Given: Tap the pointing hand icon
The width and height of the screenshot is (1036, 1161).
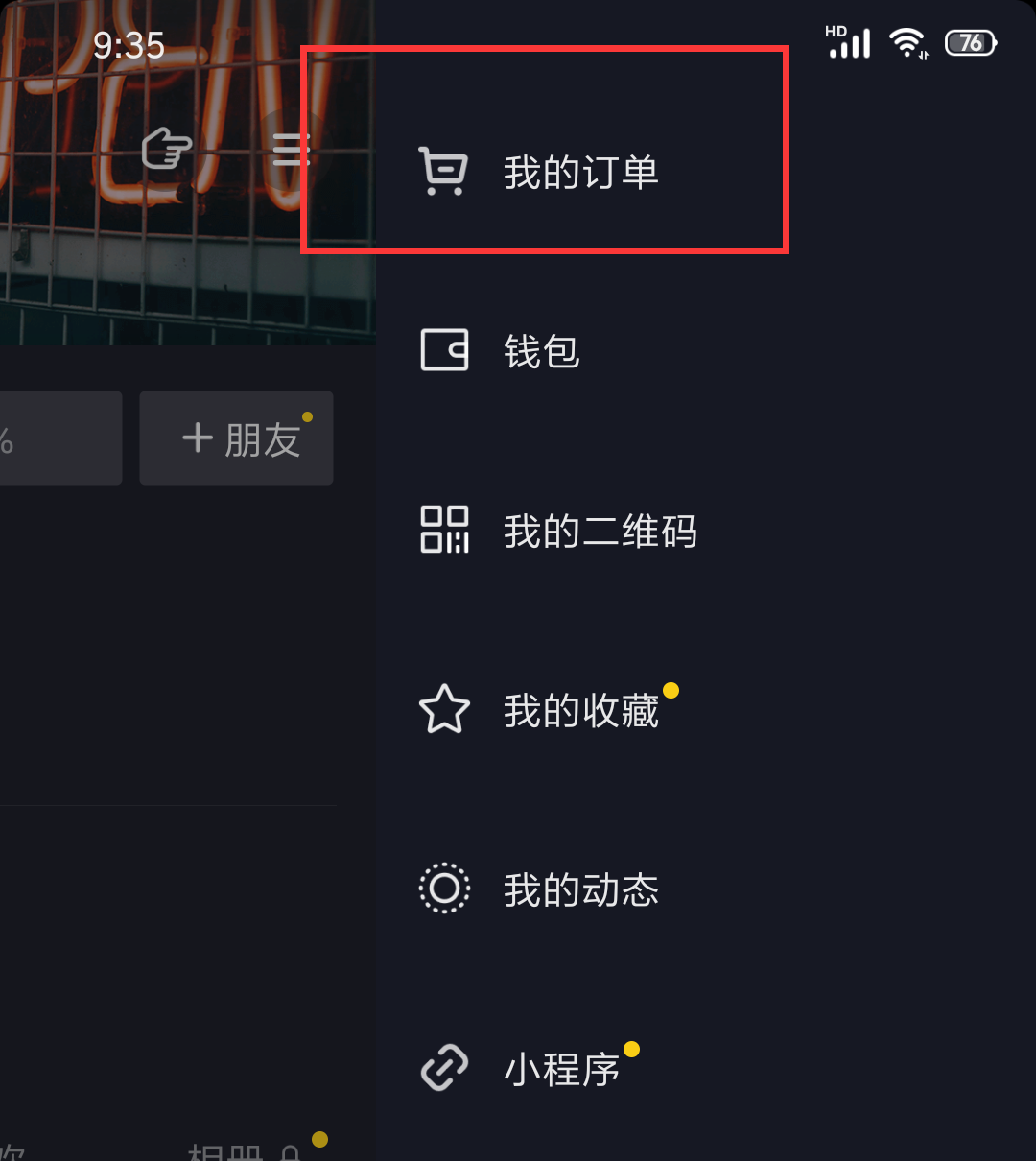Looking at the screenshot, I should click(167, 150).
